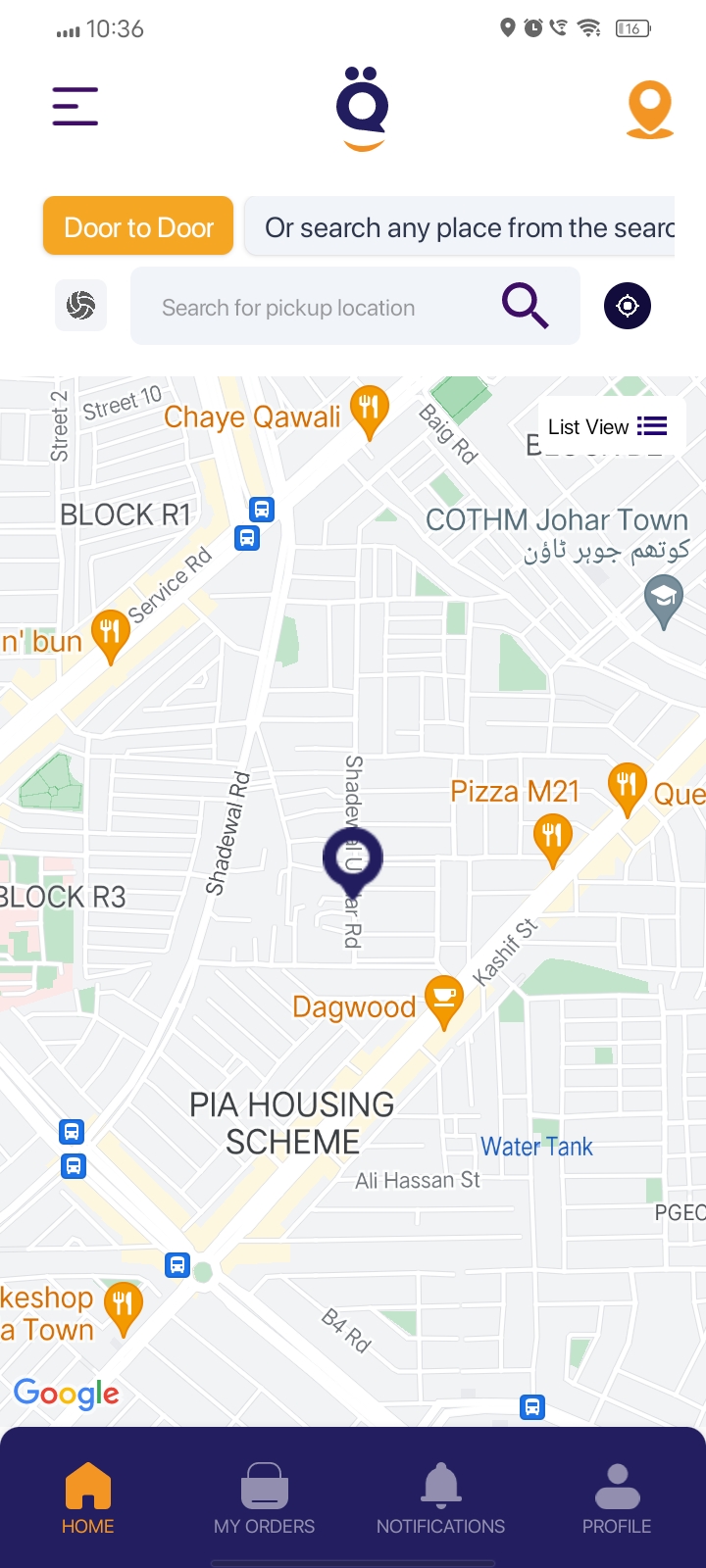Tap the magnifying glass search icon
The width and height of the screenshot is (706, 1568).
click(x=526, y=306)
